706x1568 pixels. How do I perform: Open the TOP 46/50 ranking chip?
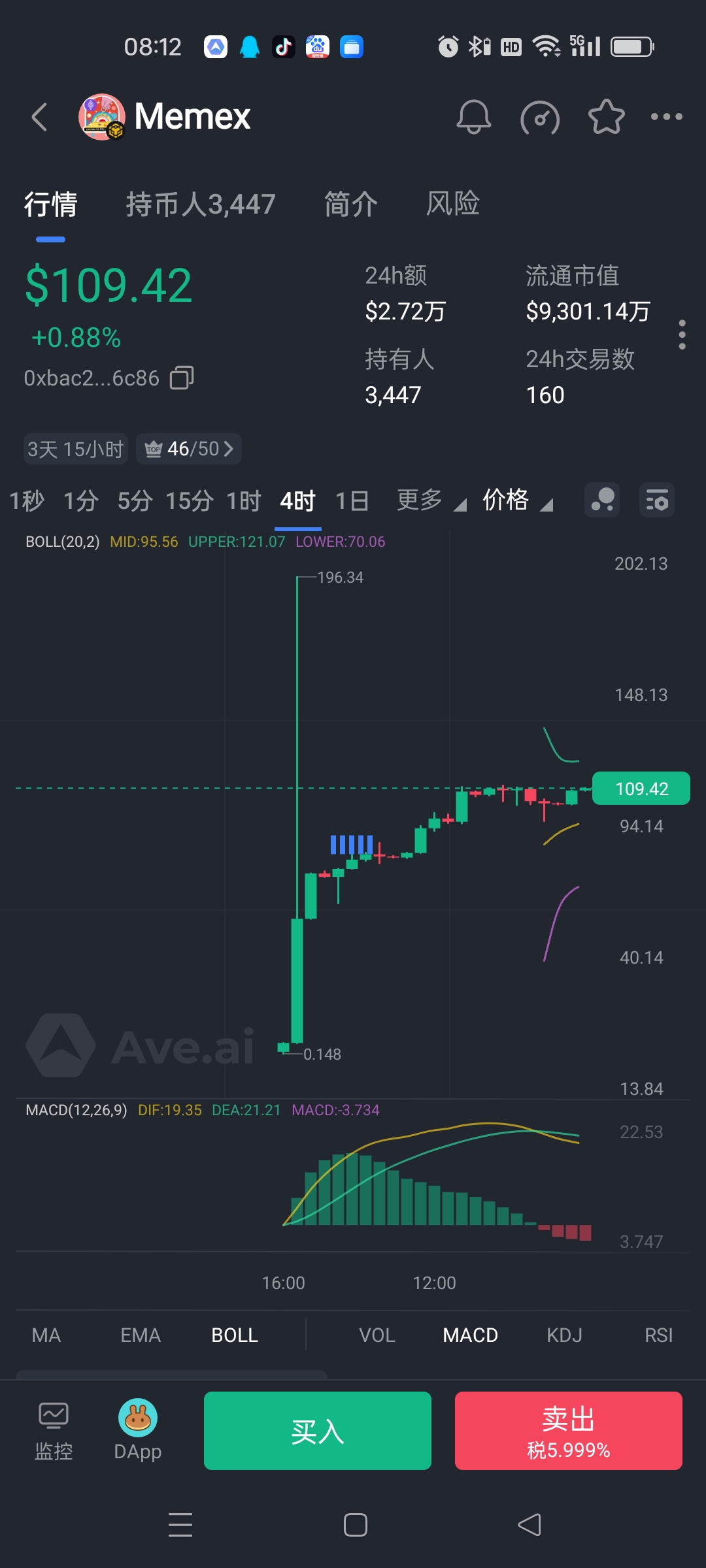pyautogui.click(x=189, y=449)
